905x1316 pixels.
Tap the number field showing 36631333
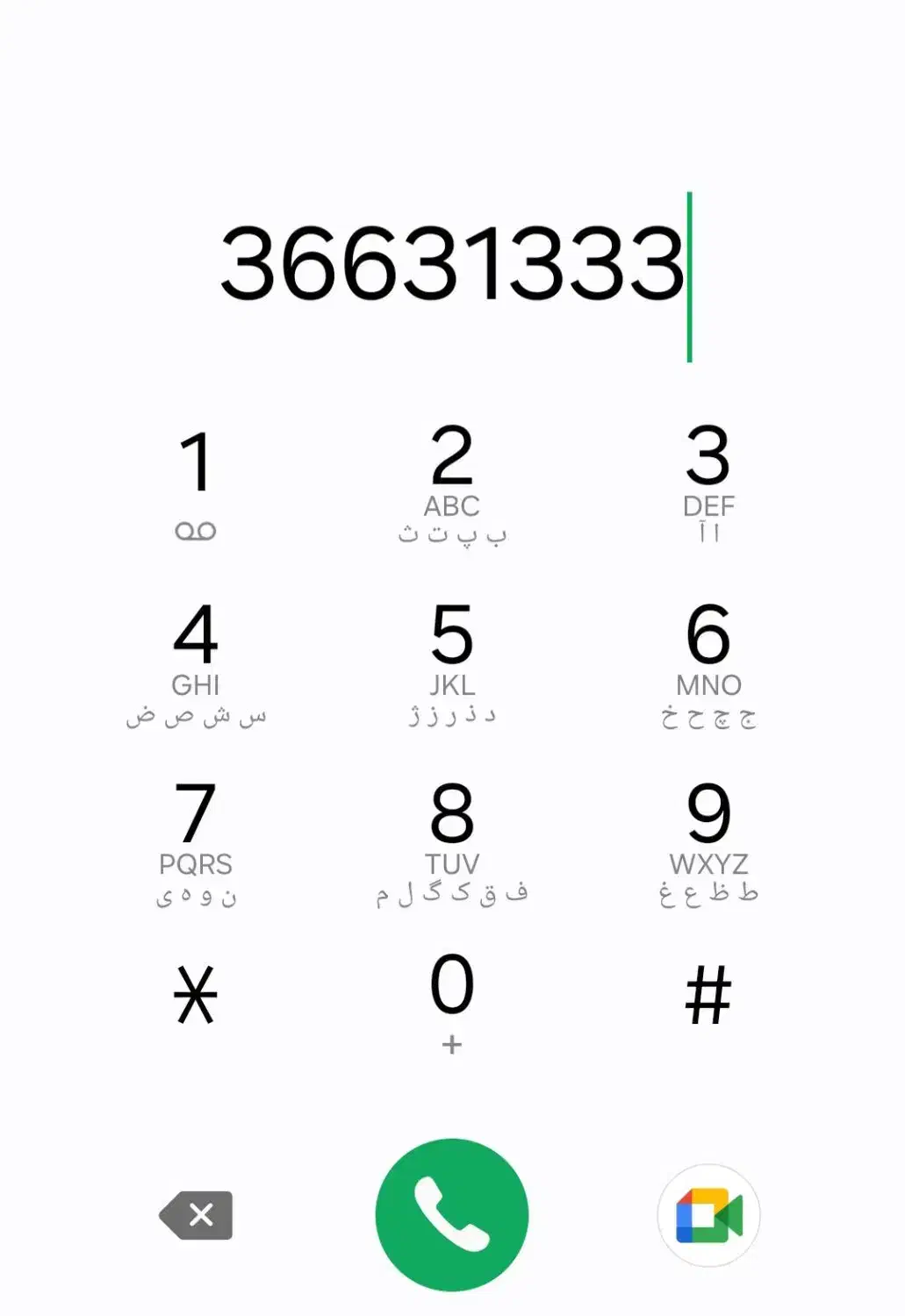(x=451, y=263)
